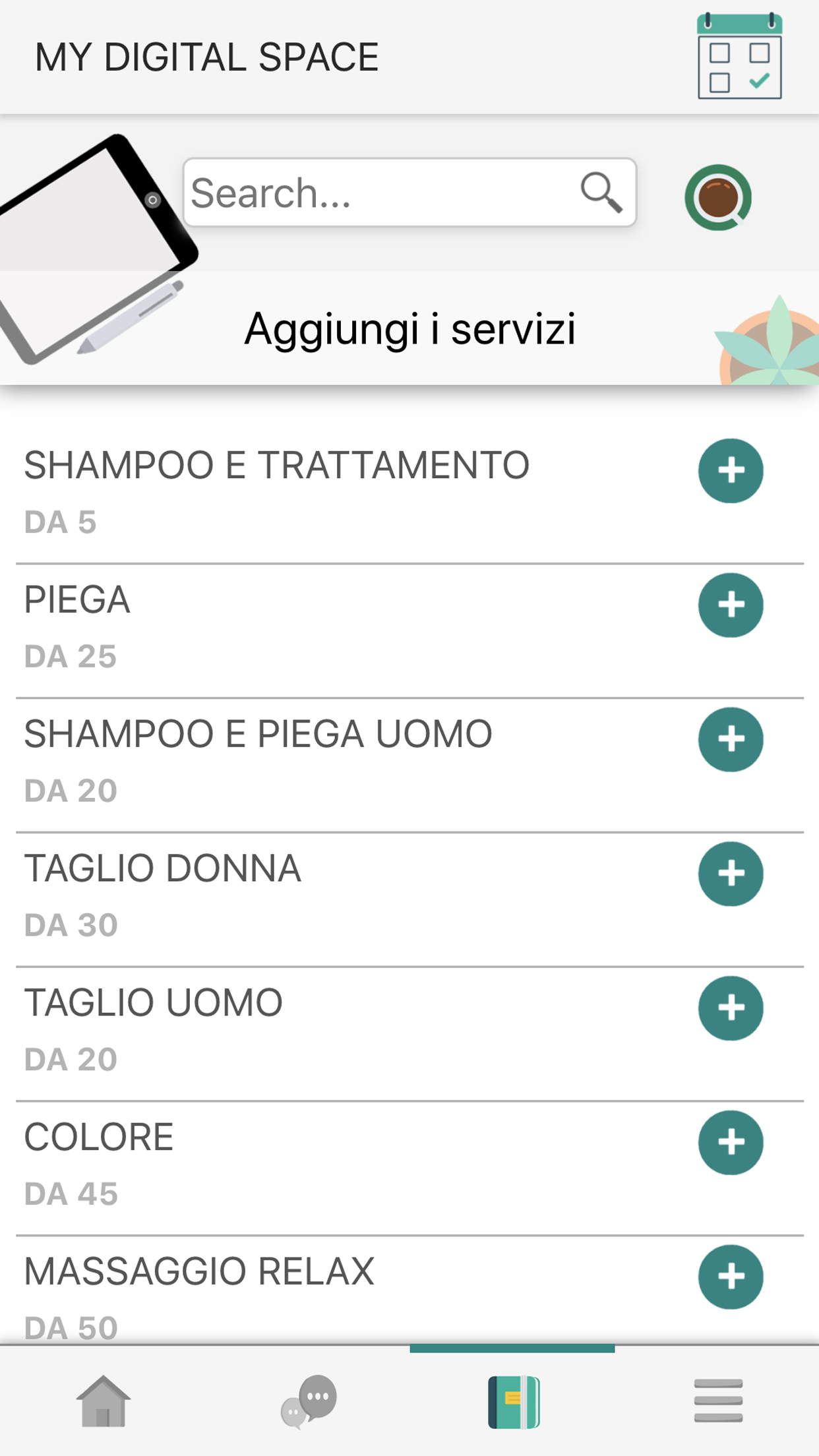Add the Taglio Donna service
The image size is (819, 1456).
pyautogui.click(x=731, y=874)
